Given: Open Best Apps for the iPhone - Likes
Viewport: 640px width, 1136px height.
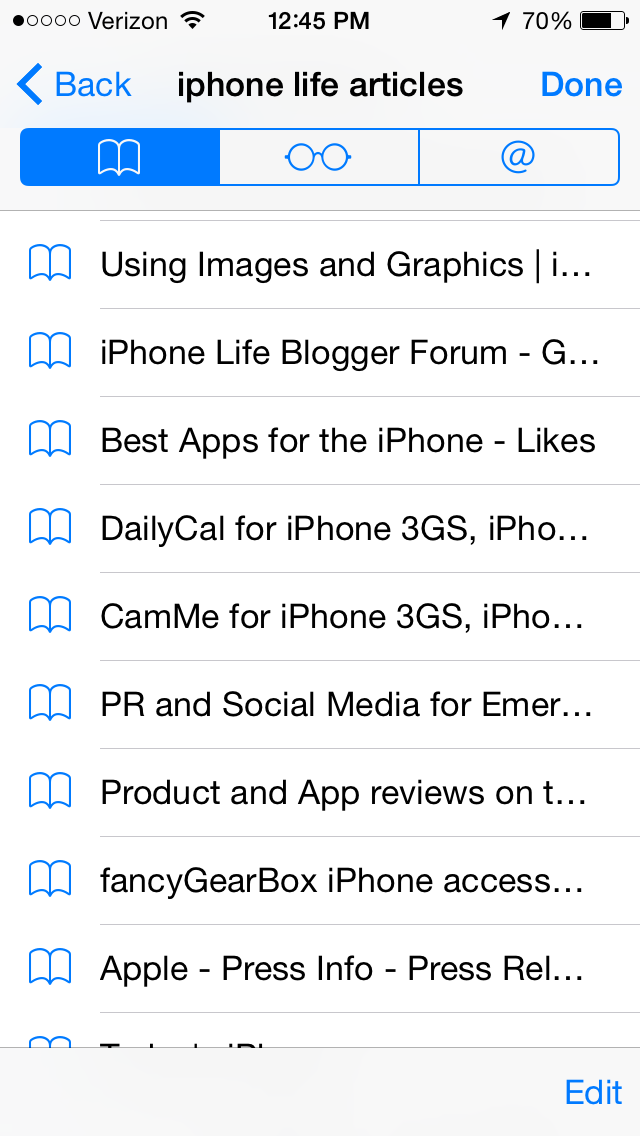Looking at the screenshot, I should (320, 440).
